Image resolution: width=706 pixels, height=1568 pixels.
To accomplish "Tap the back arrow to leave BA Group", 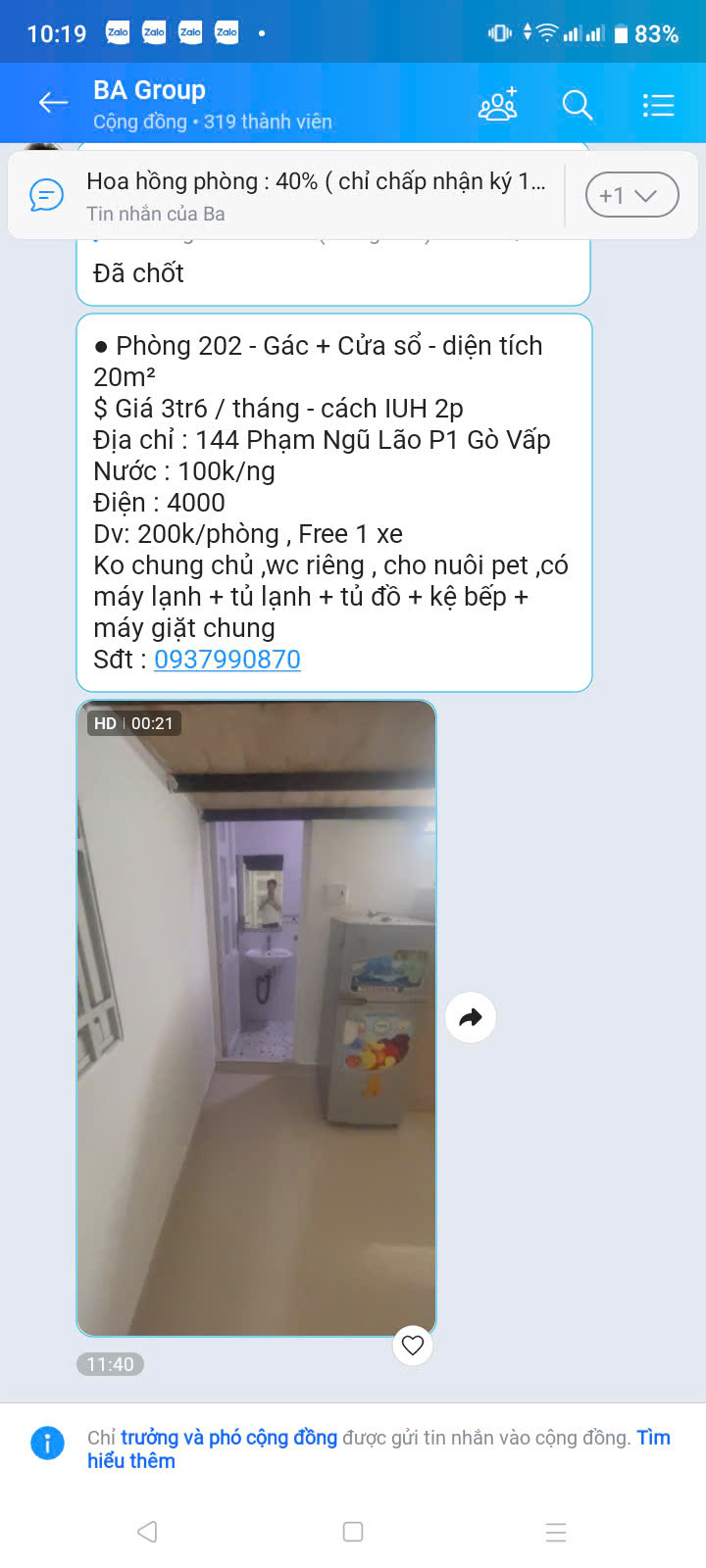I will coord(53,103).
